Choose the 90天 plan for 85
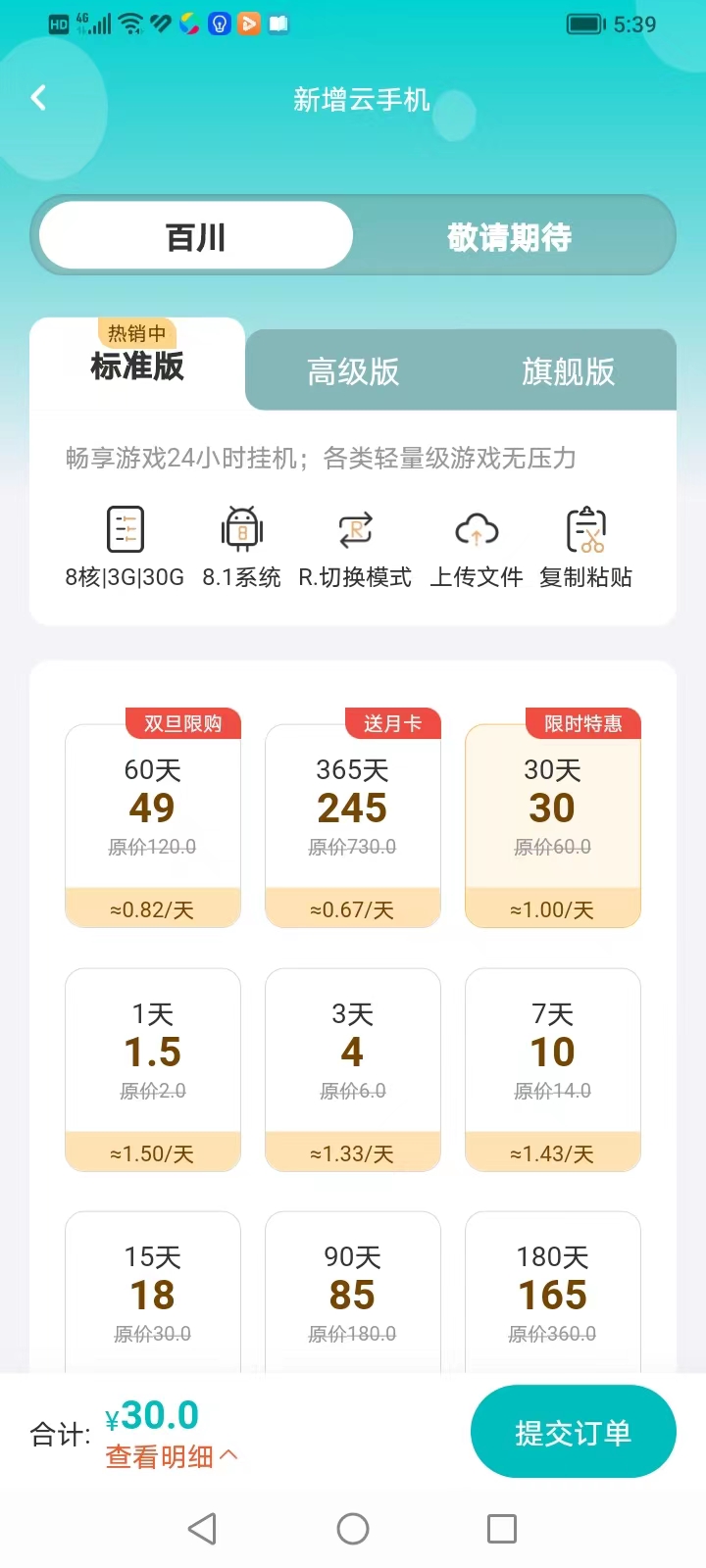This screenshot has height=1568, width=706. [353, 1294]
